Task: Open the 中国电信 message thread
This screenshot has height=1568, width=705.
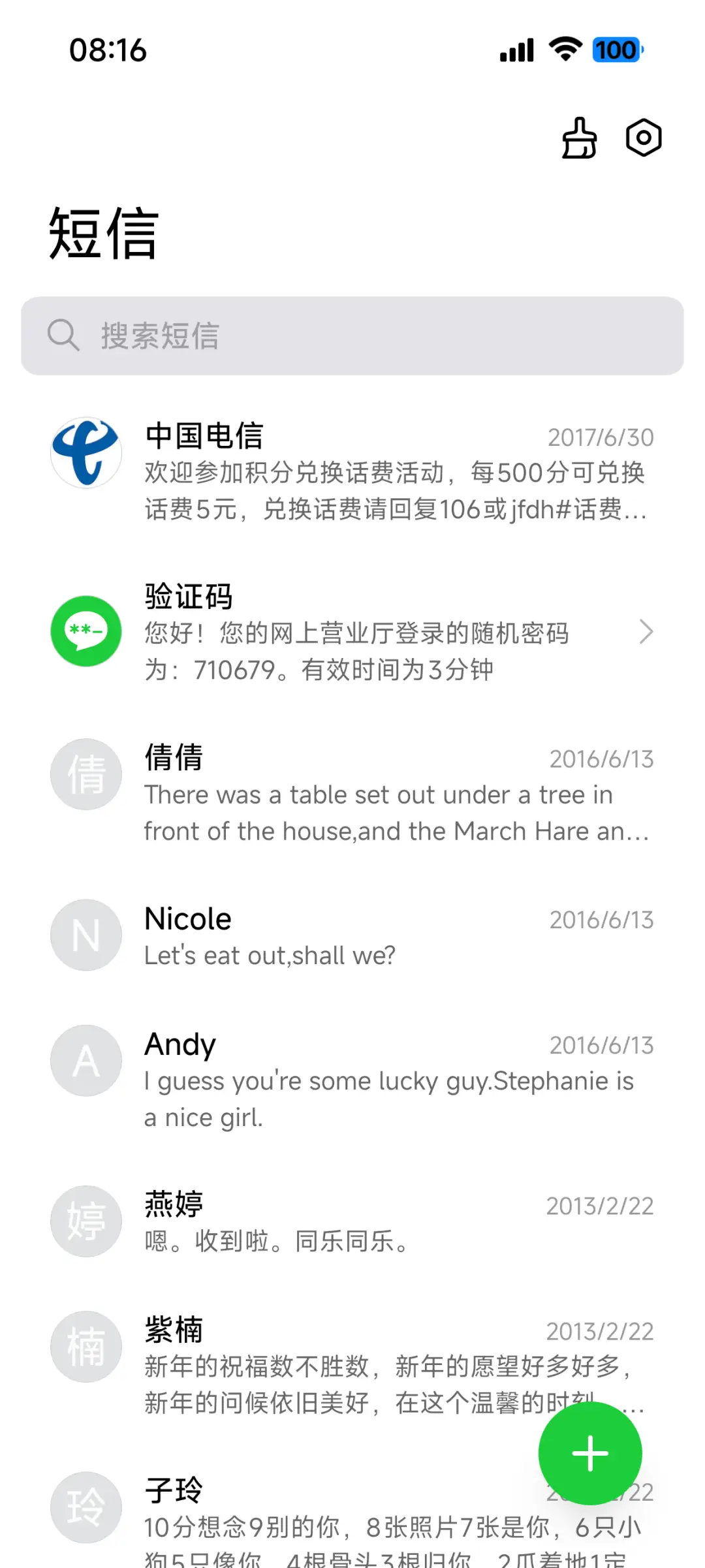Action: point(352,471)
